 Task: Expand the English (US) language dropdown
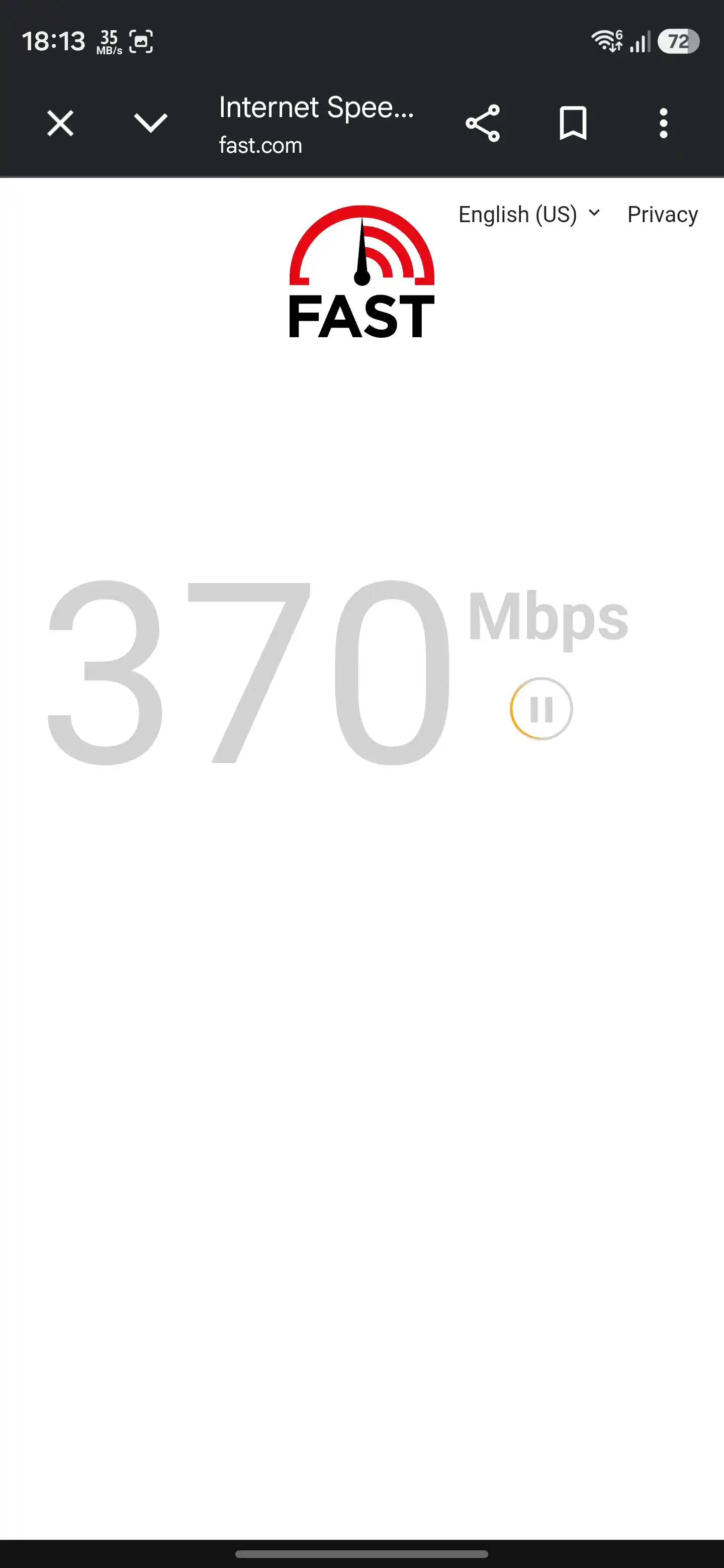click(x=529, y=214)
